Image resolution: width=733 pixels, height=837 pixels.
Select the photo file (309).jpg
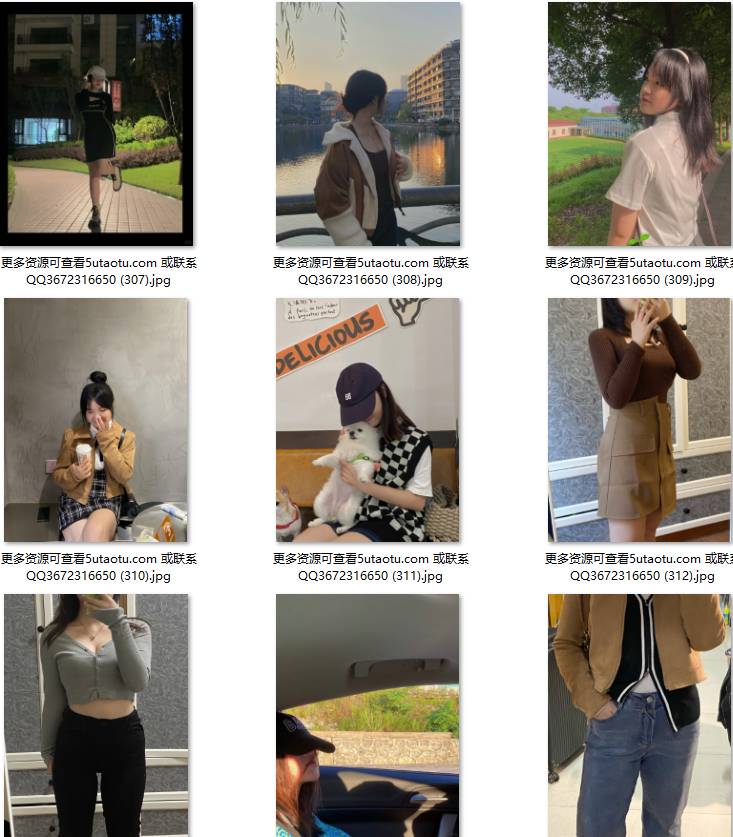[639, 123]
